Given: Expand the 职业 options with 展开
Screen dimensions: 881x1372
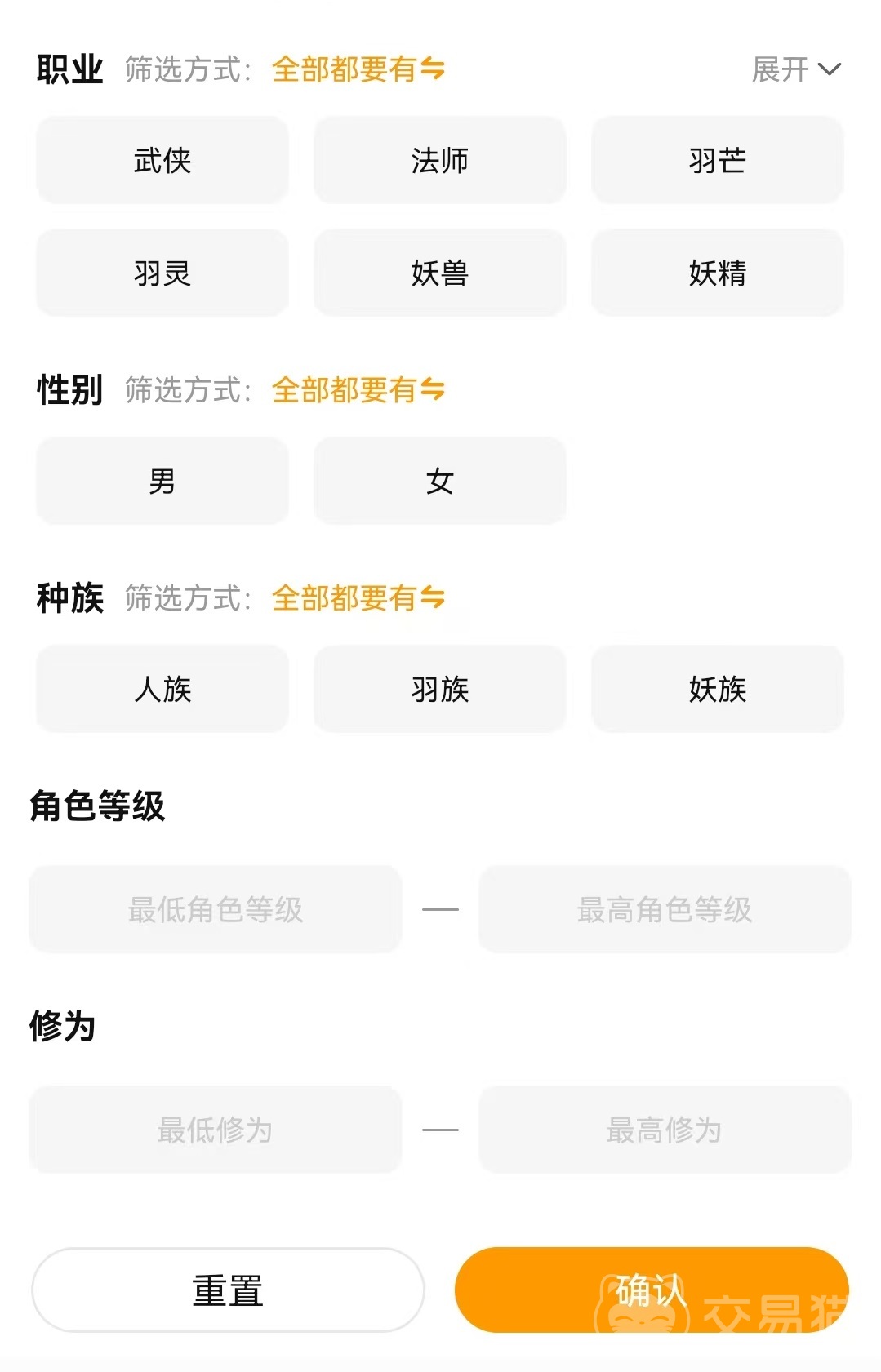Looking at the screenshot, I should pos(795,69).
